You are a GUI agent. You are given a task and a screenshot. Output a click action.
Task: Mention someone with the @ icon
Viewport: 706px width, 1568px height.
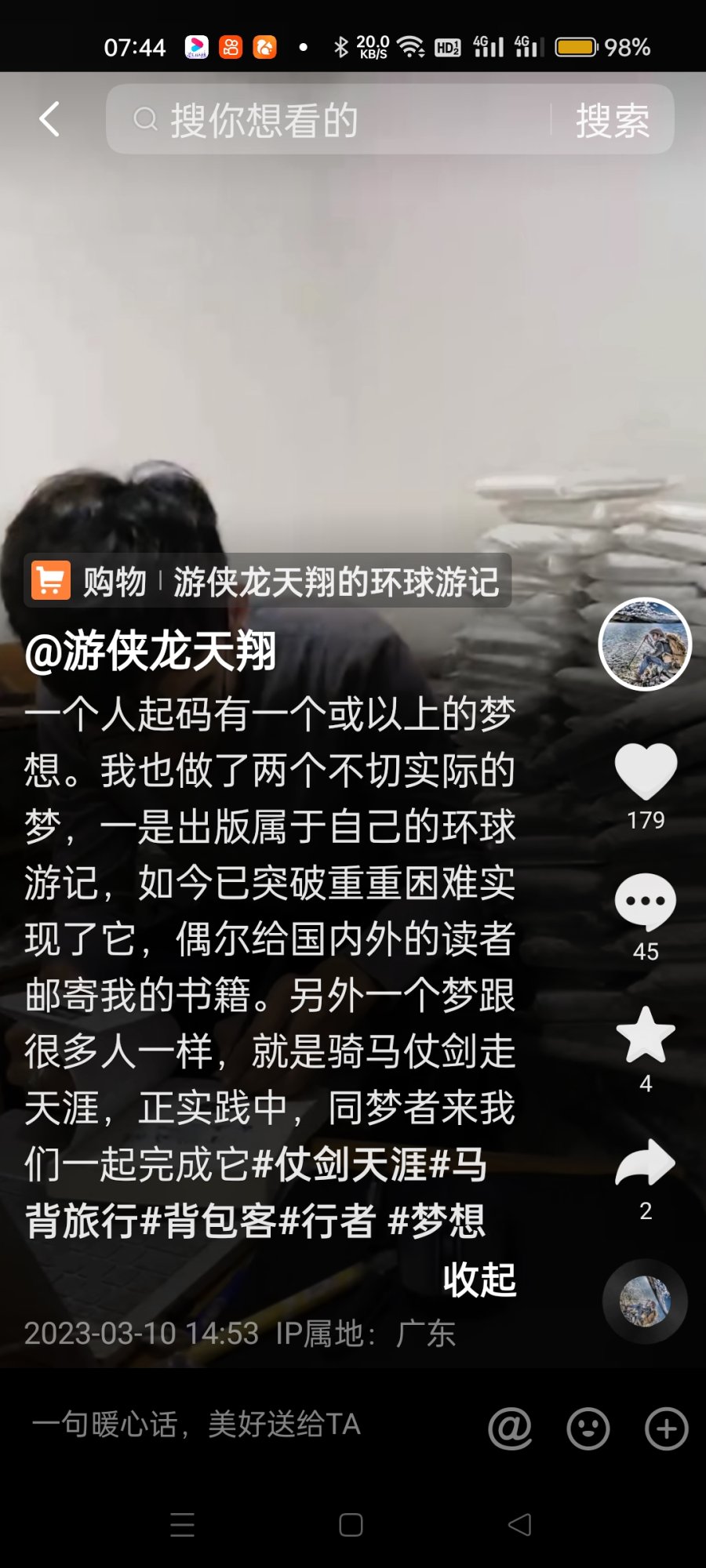coord(510,1428)
